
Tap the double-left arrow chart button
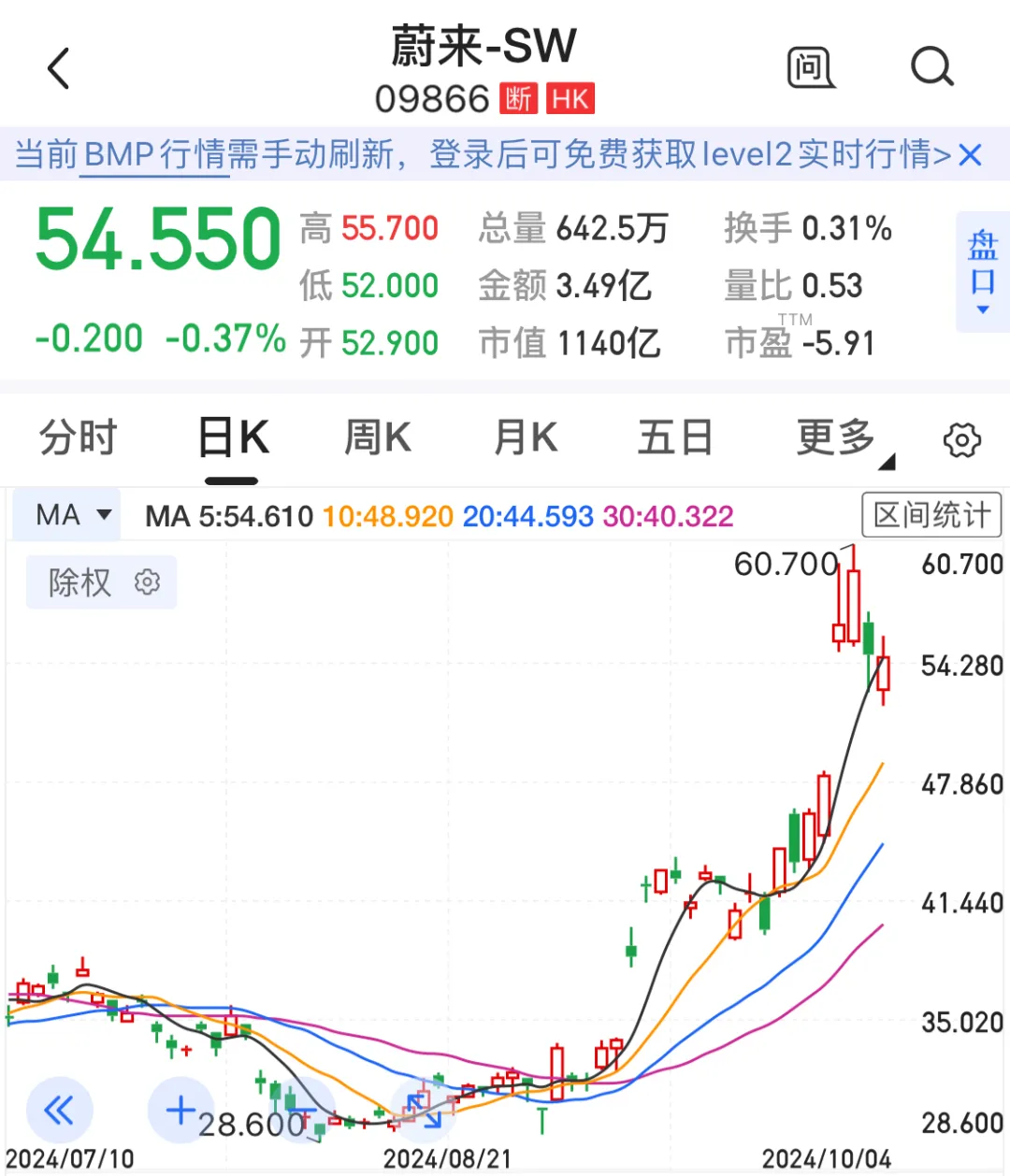pos(59,1111)
